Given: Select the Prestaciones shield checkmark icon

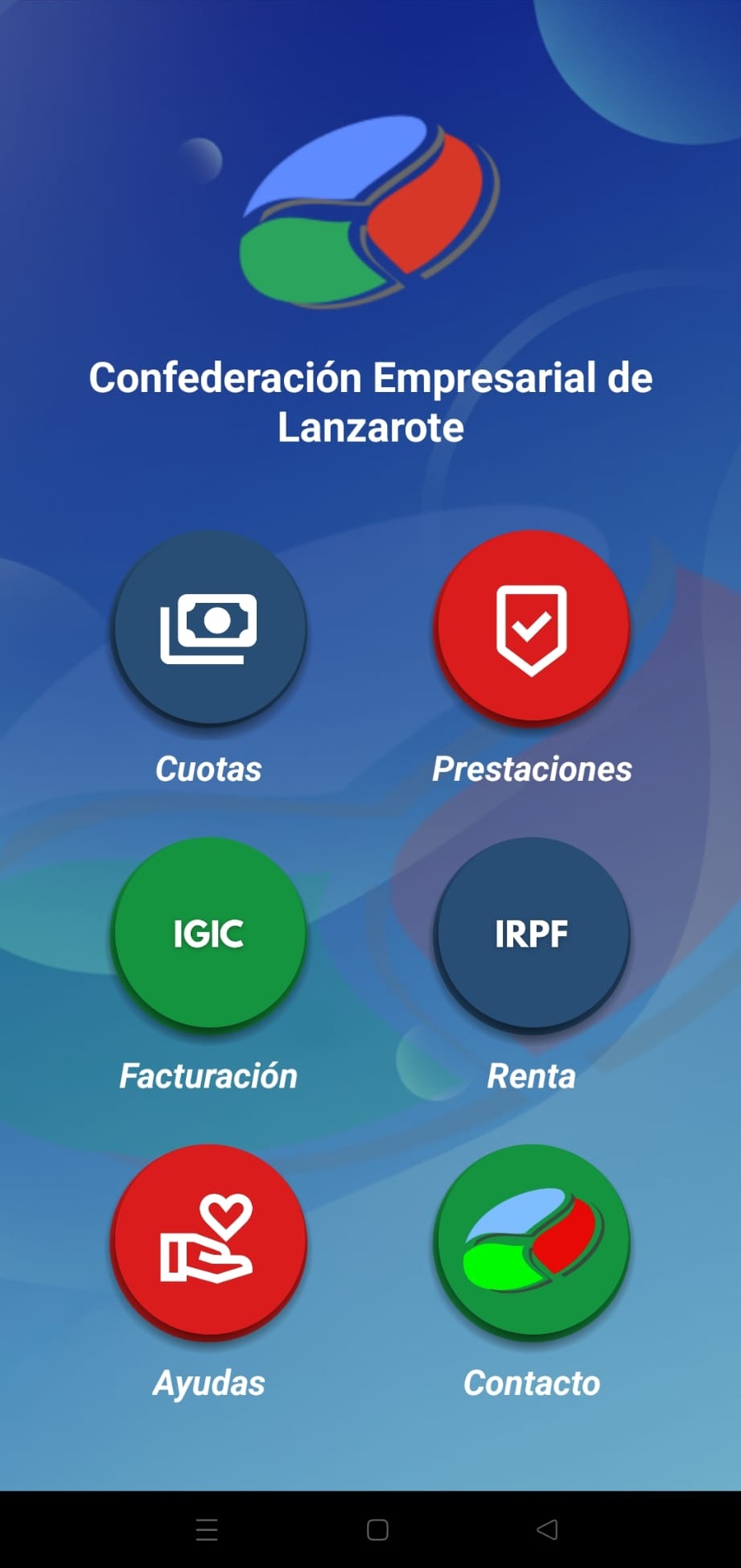Looking at the screenshot, I should (x=532, y=629).
